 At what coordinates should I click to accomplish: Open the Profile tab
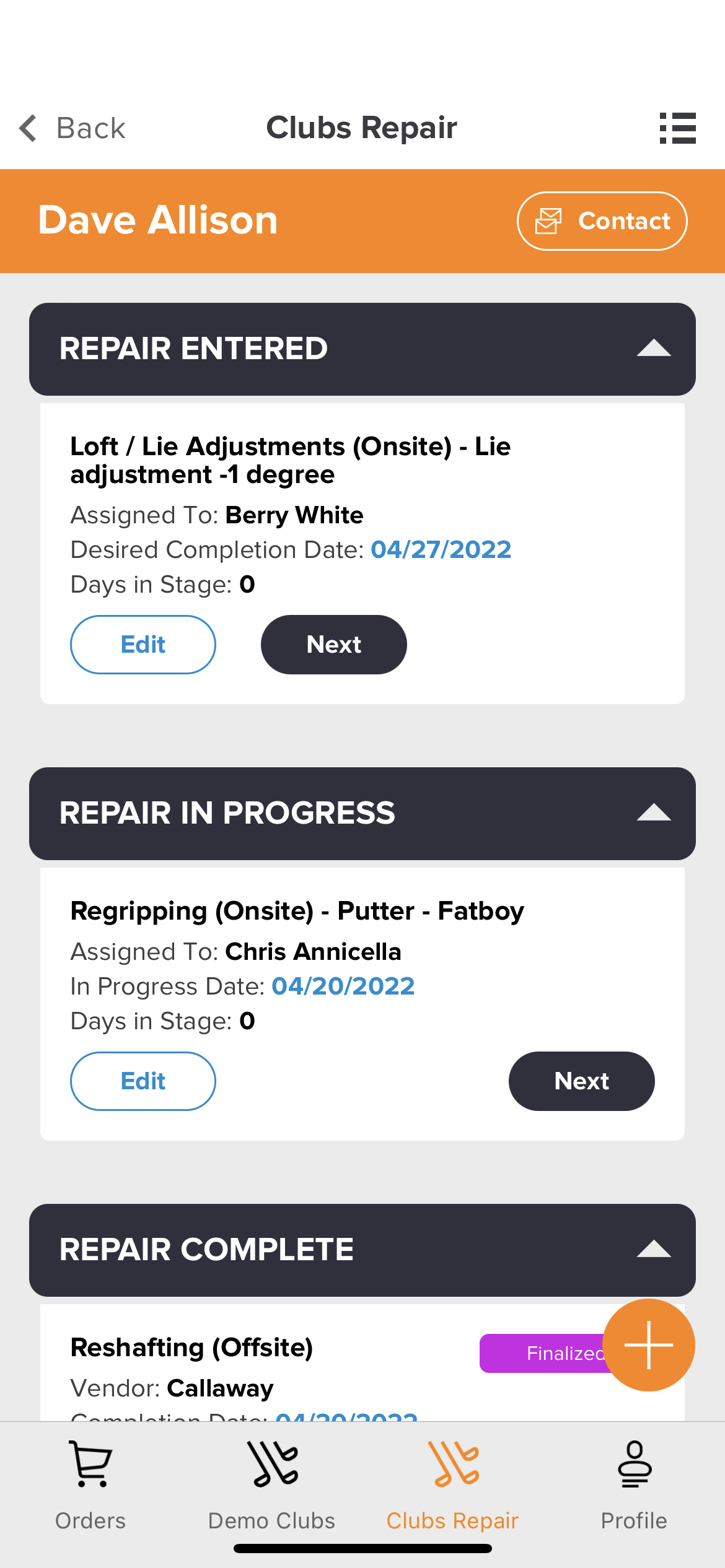coord(634,1486)
